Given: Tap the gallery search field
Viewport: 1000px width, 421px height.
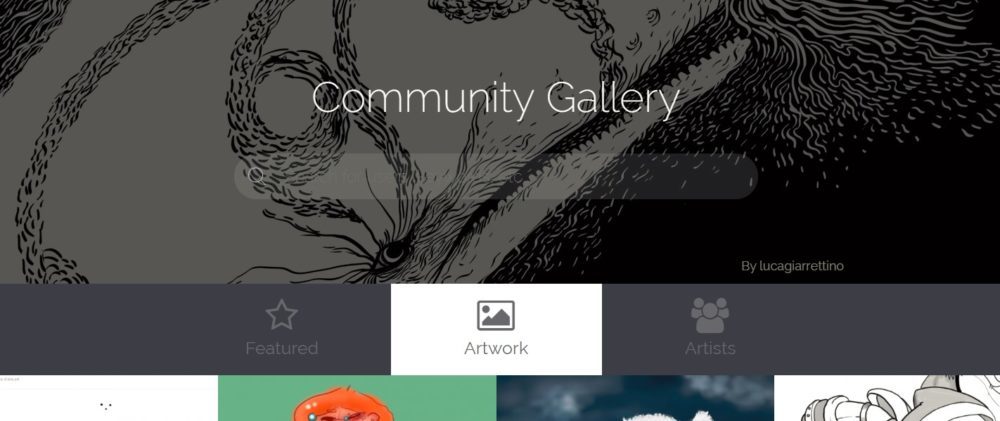Looking at the screenshot, I should click(495, 176).
